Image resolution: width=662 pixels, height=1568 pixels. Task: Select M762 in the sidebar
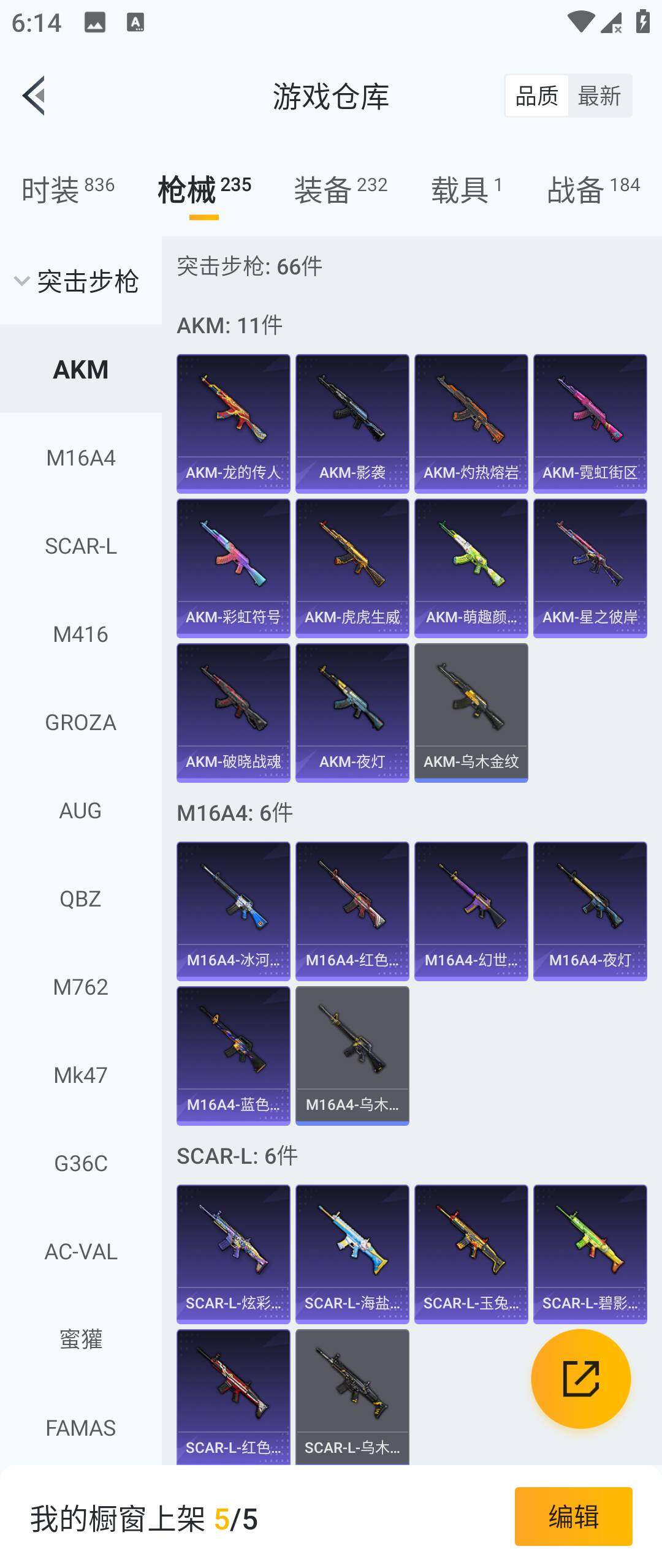pyautogui.click(x=80, y=987)
